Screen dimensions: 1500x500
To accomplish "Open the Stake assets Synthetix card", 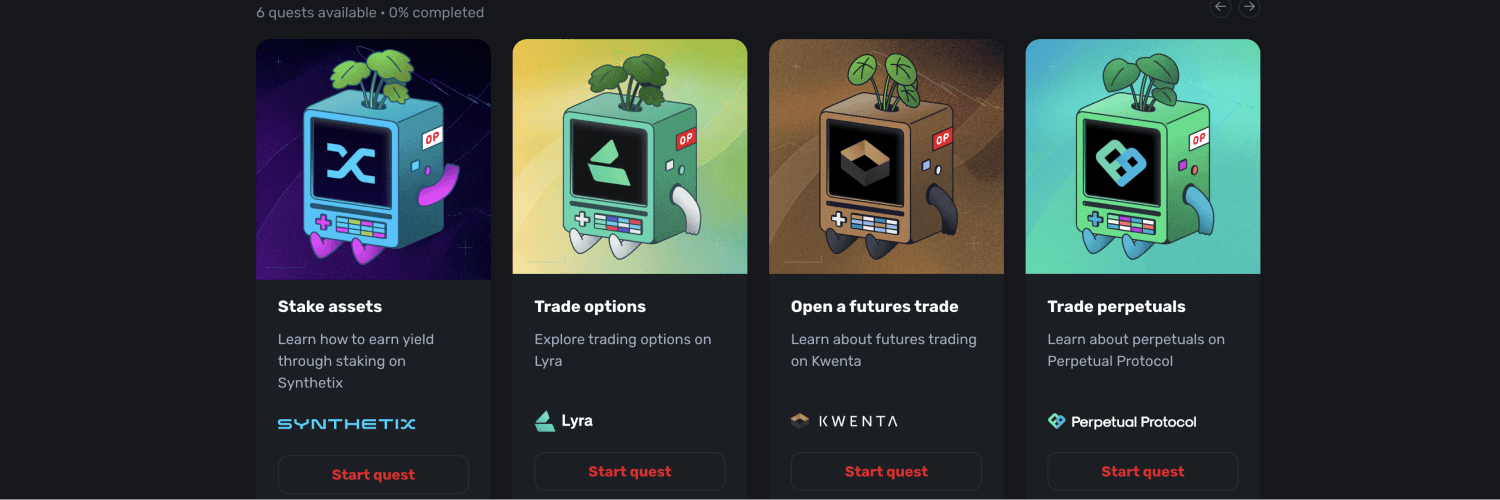I will pos(373,160).
